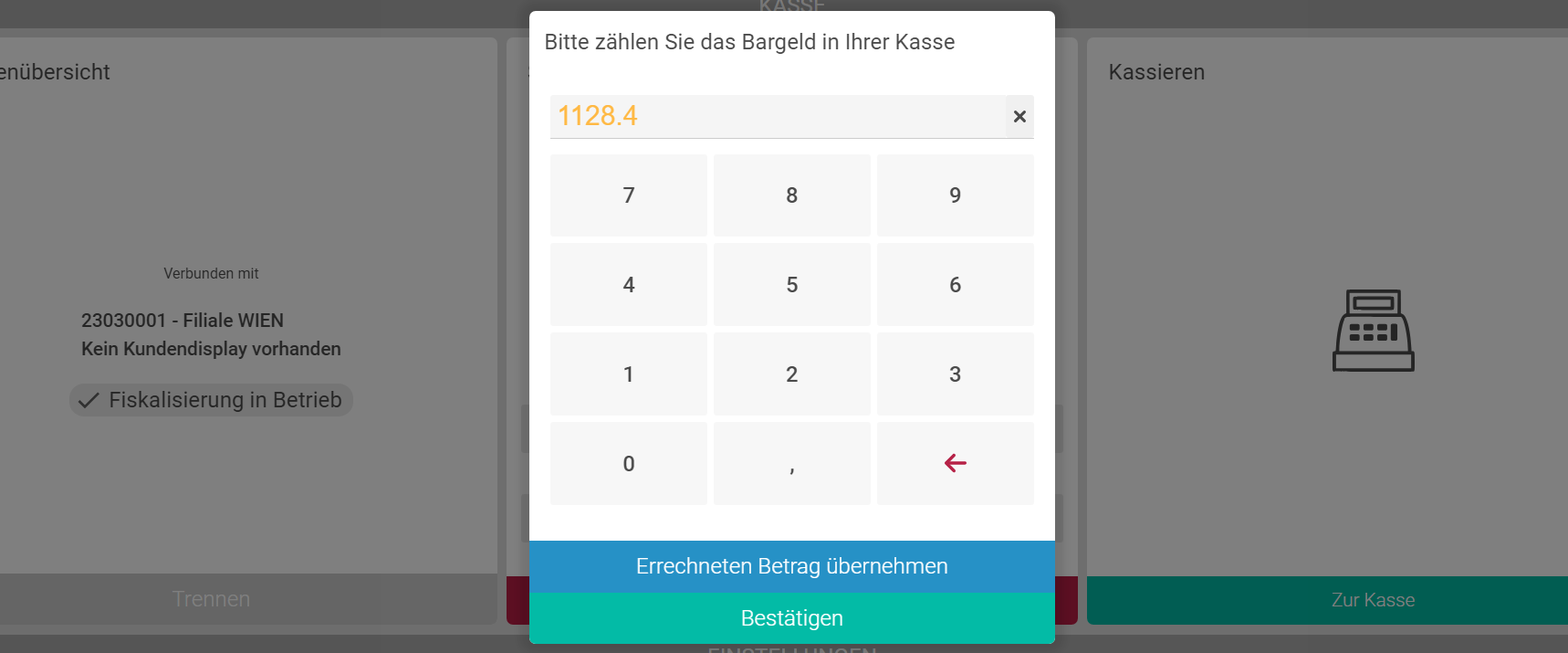Enter digit 4 on the keypad
The height and width of the screenshot is (653, 1568).
pos(628,285)
